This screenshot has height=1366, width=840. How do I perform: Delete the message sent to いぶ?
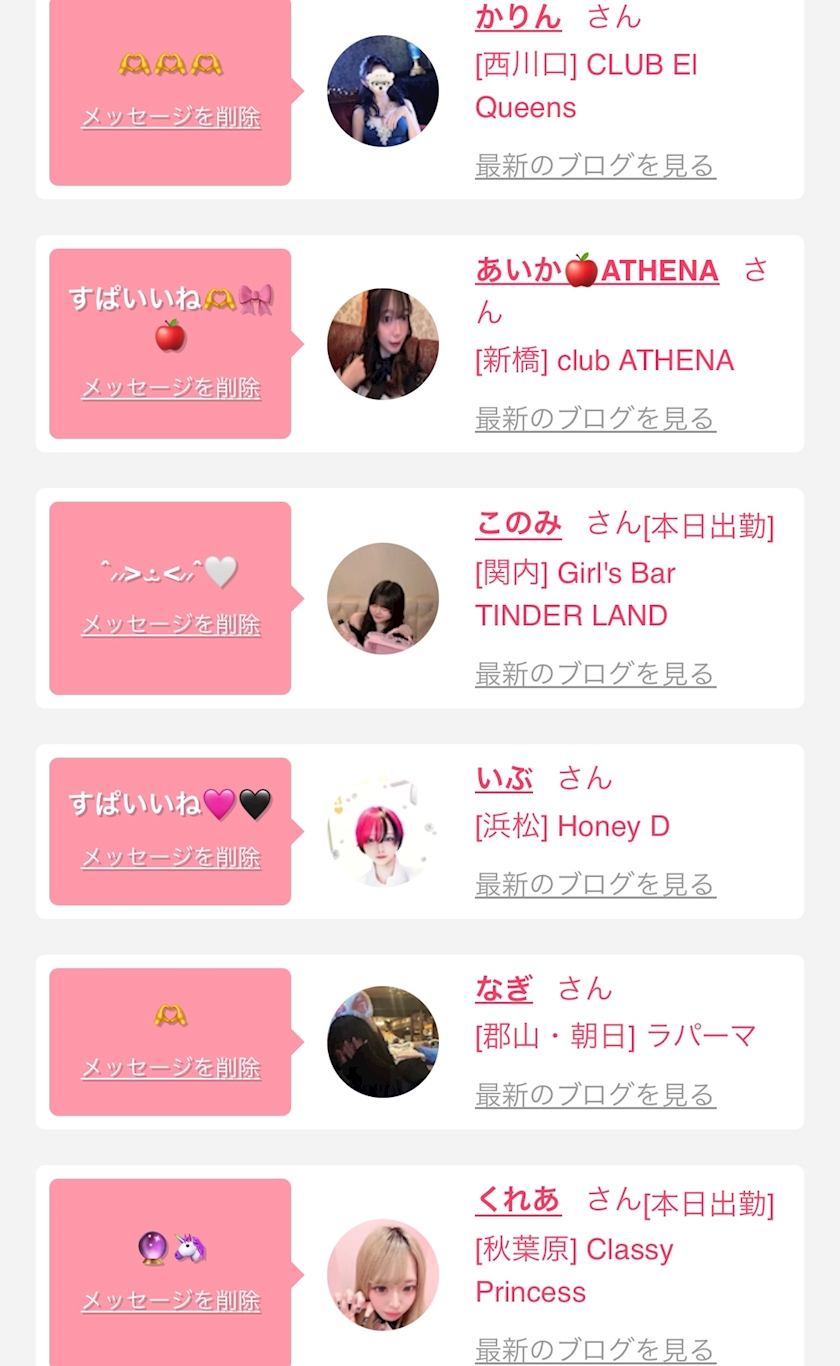(171, 857)
